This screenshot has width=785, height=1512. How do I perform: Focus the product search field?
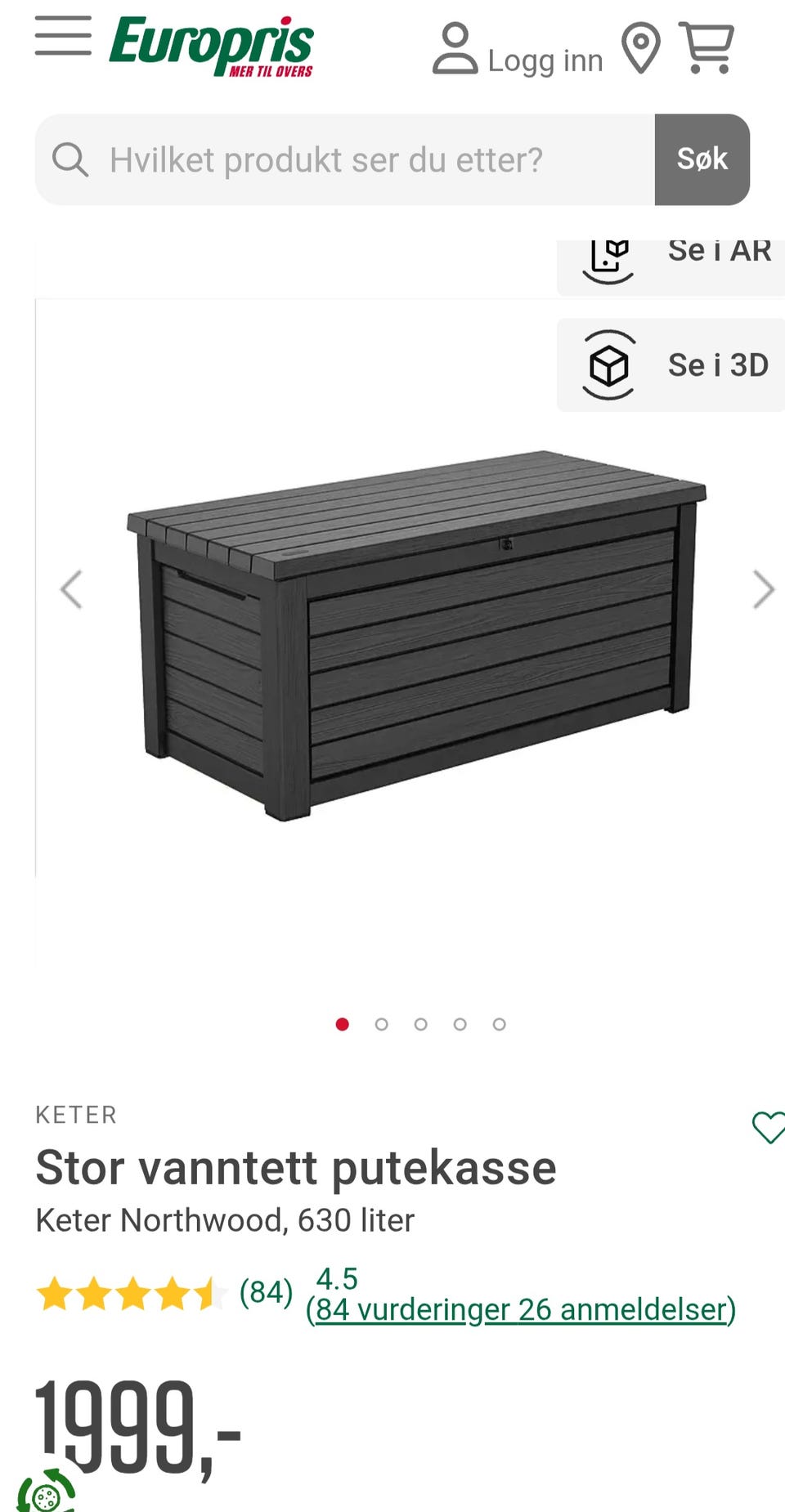point(345,159)
